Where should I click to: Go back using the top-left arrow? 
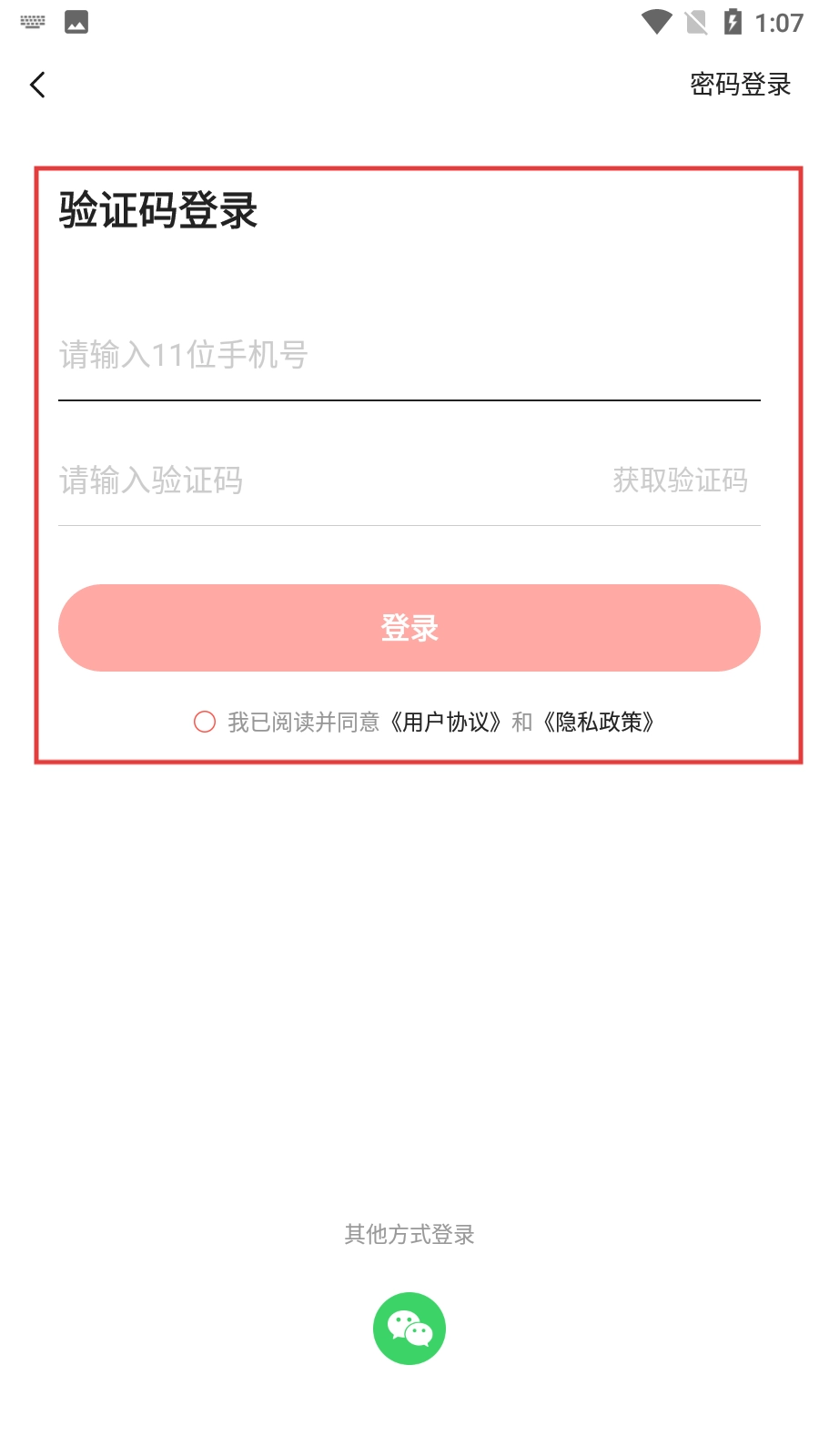(37, 85)
